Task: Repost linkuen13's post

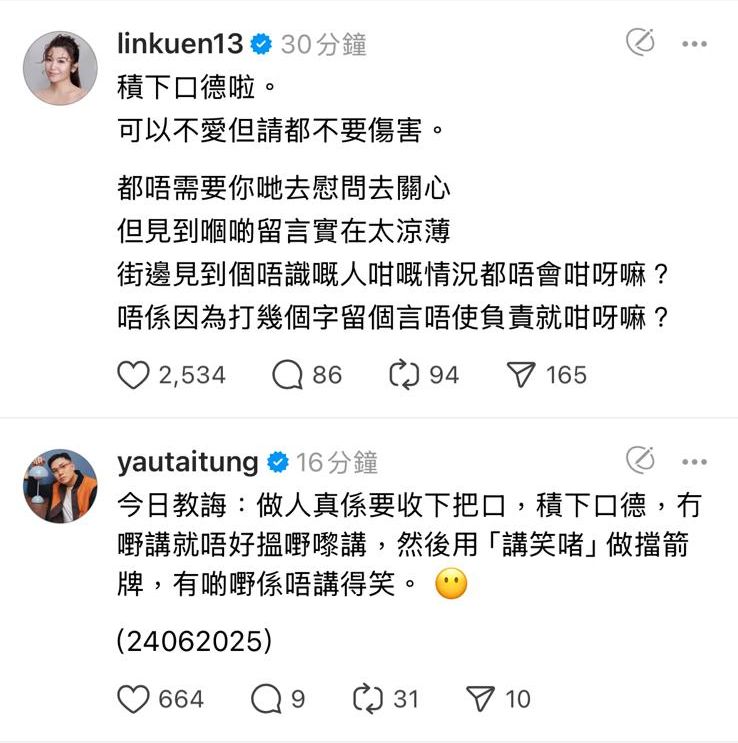Action: 403,374
